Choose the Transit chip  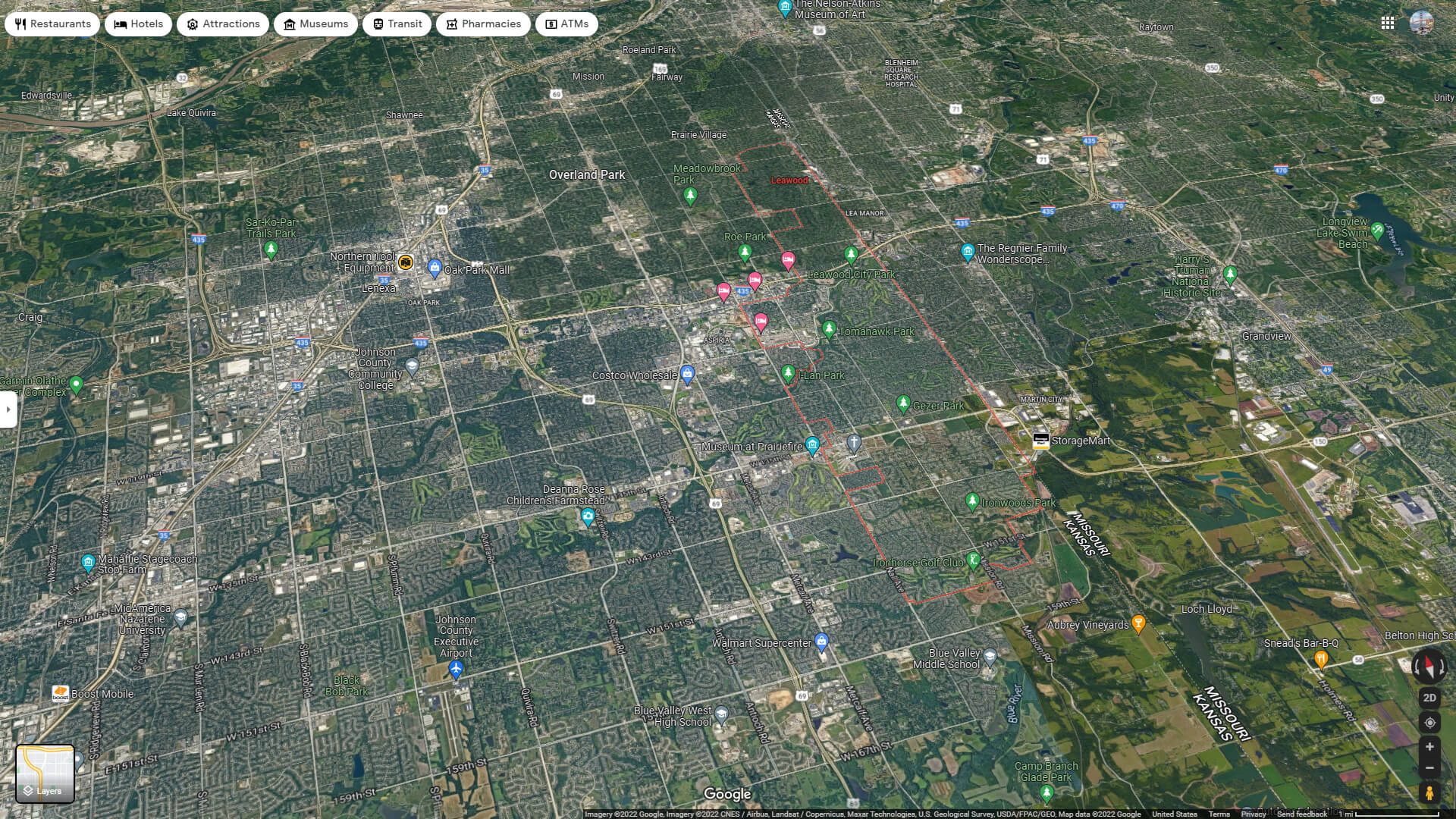pyautogui.click(x=397, y=24)
